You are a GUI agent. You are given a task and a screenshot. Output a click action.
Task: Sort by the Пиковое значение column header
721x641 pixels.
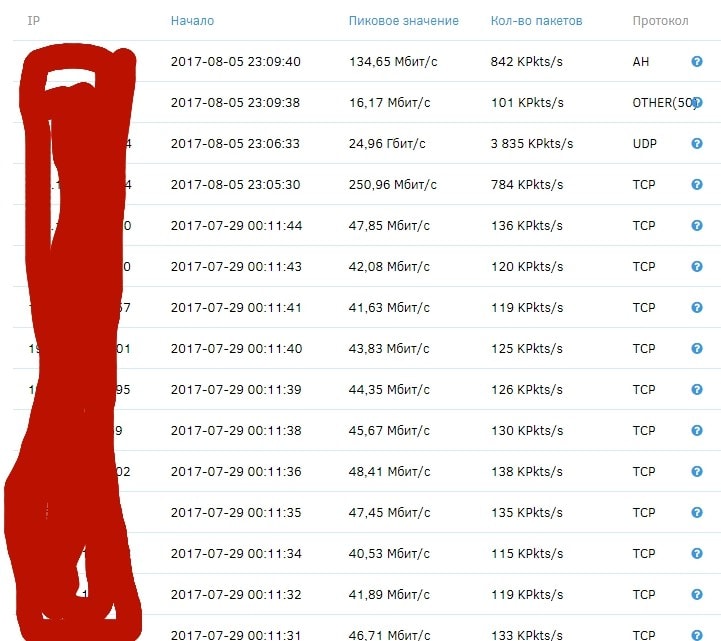[403, 21]
